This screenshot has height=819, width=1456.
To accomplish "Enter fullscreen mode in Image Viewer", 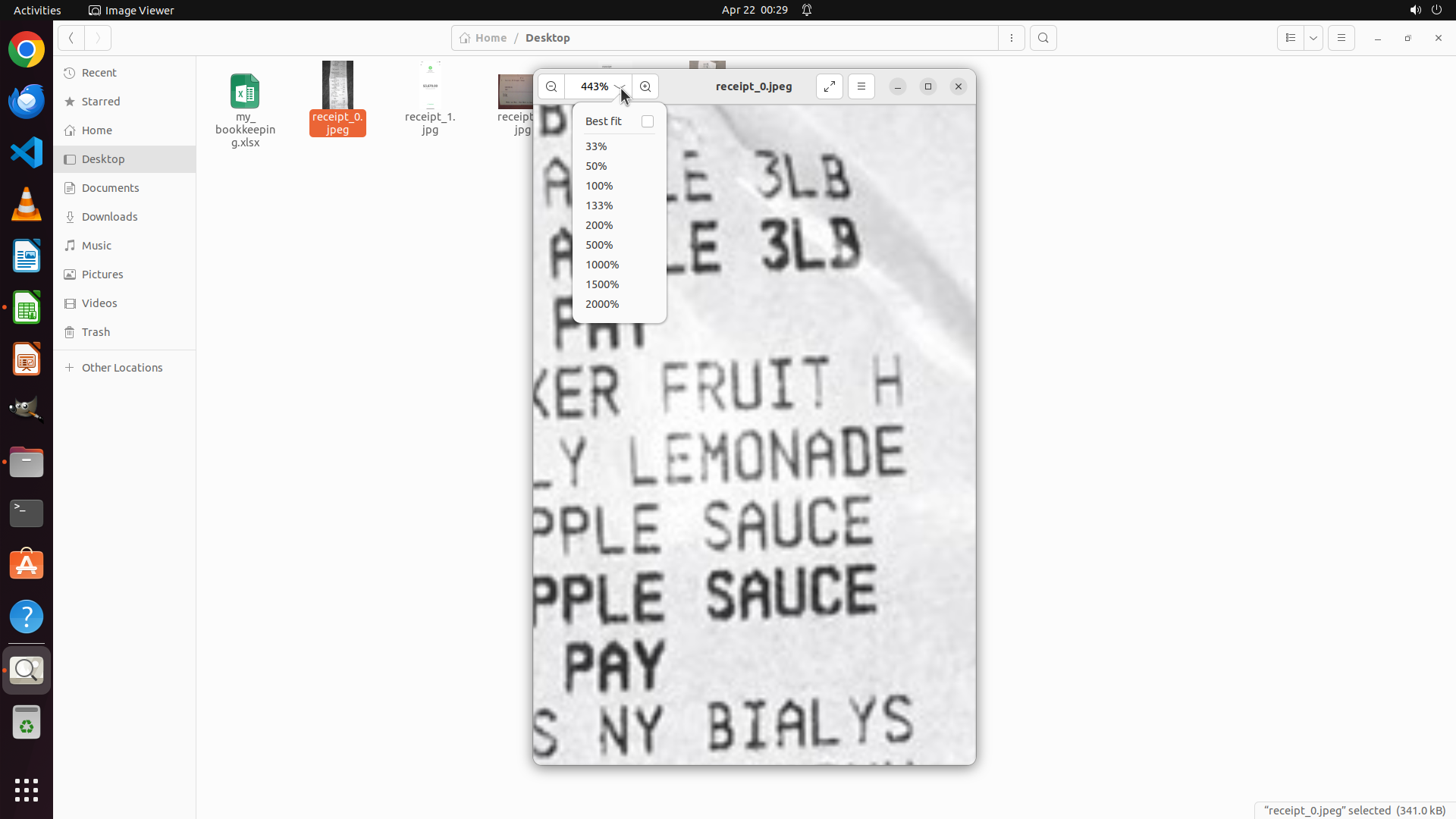I will pyautogui.click(x=830, y=86).
